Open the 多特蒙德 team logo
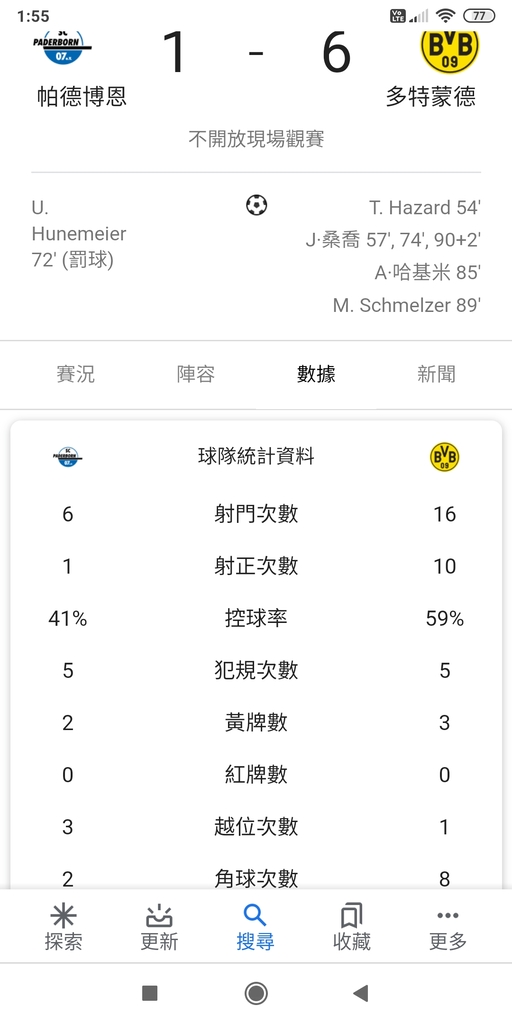512x1024 pixels. 449,50
